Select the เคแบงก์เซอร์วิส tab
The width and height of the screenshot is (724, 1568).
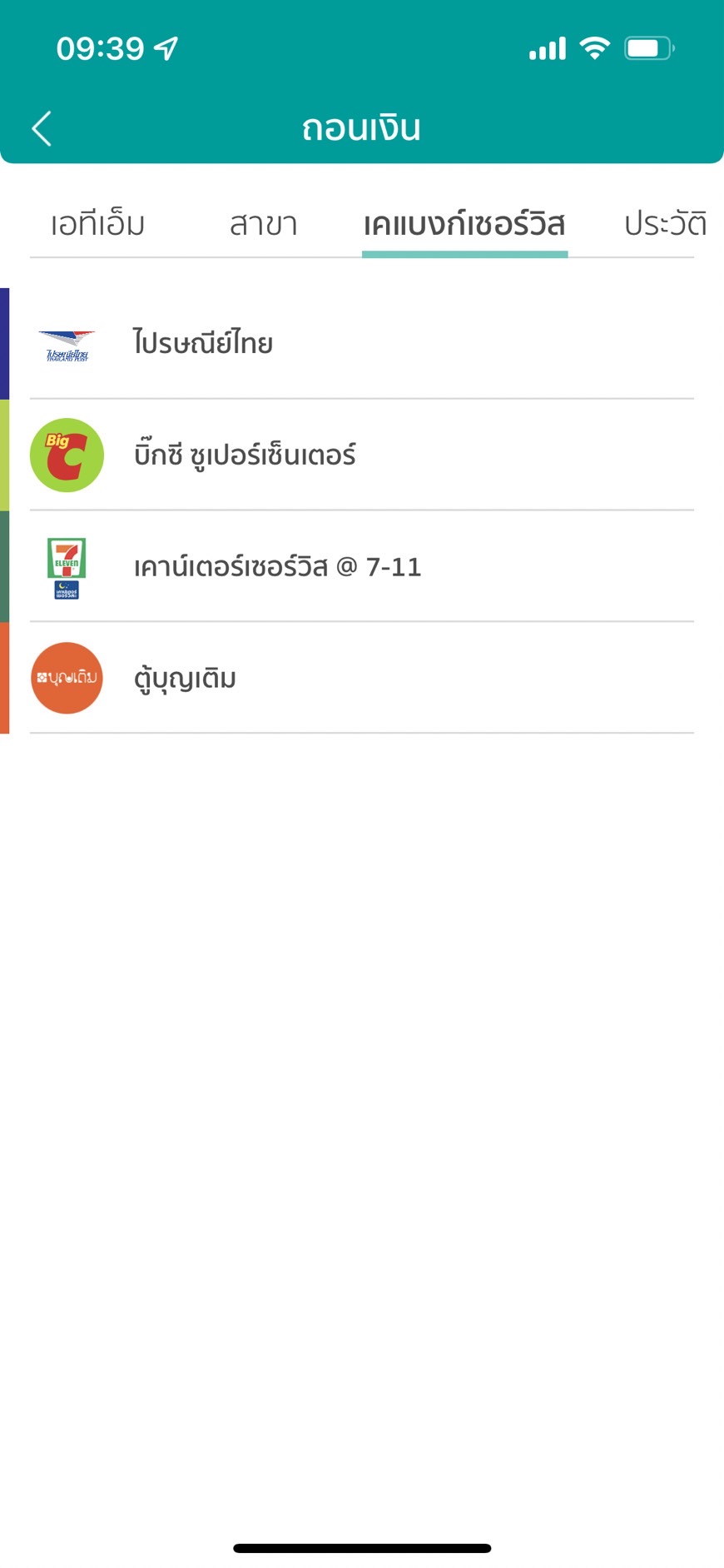[464, 225]
